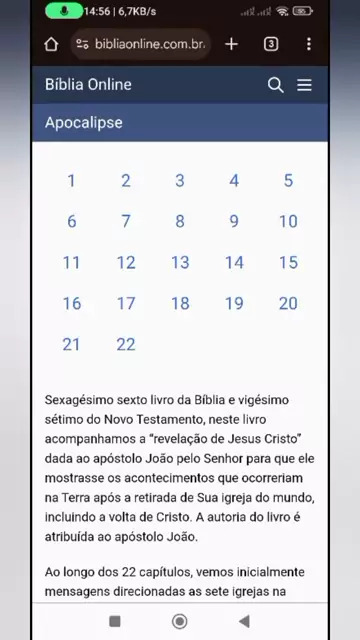Select chapter 5 of Apocalipse

point(289,180)
